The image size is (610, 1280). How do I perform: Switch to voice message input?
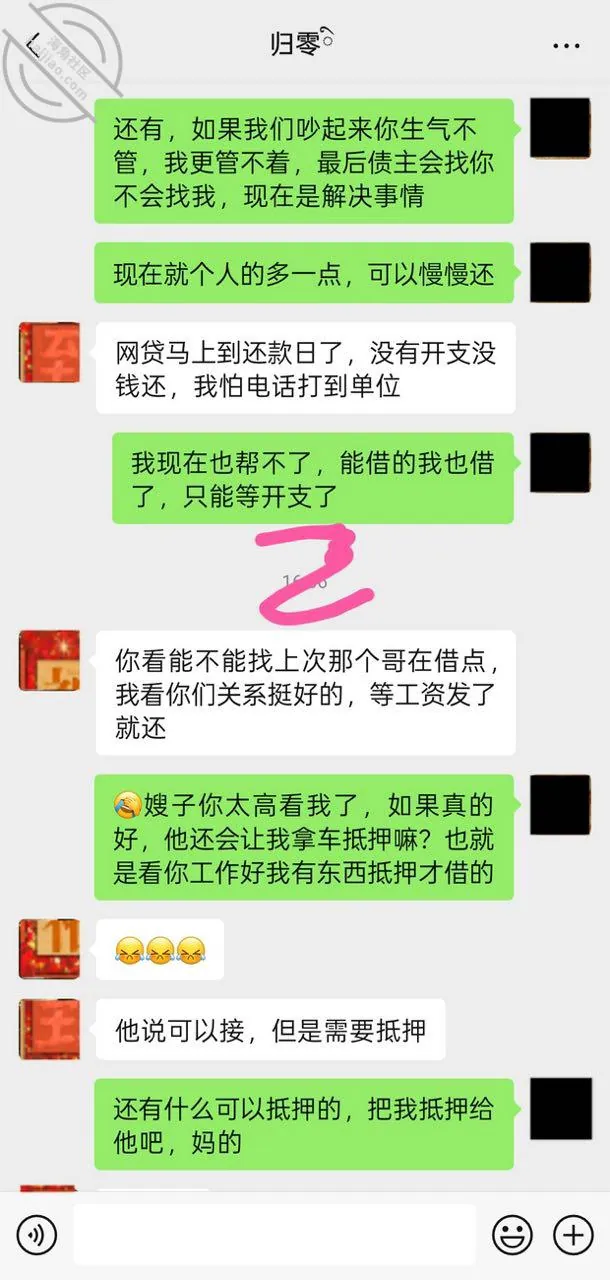(x=37, y=1236)
